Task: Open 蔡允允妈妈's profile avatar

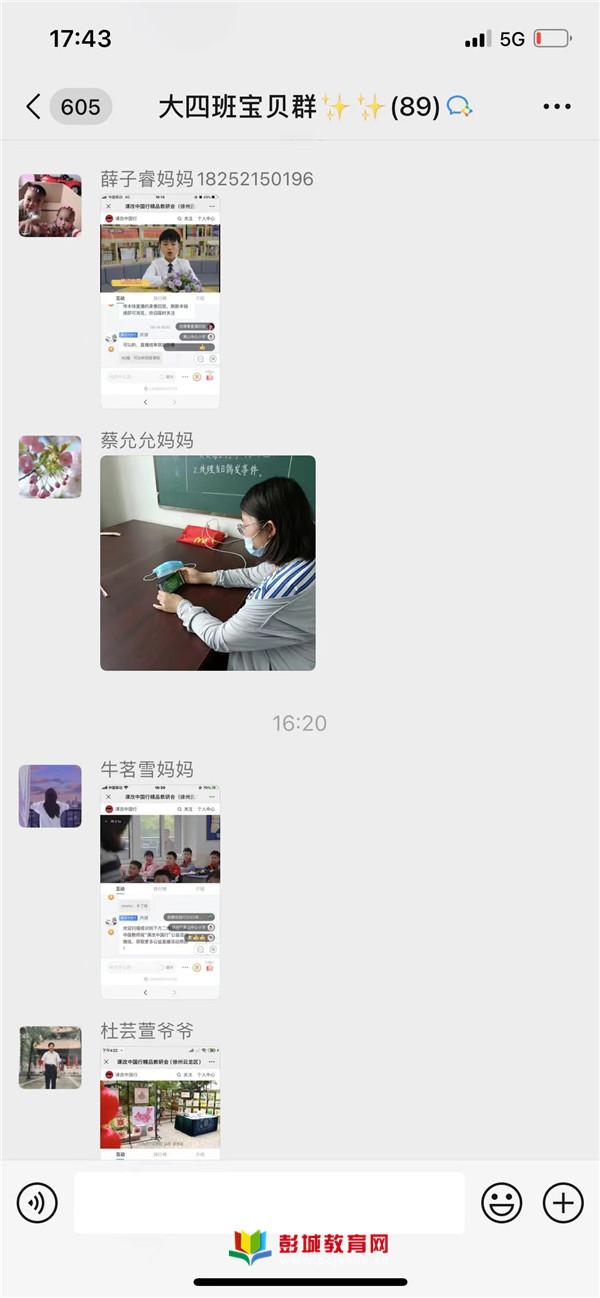Action: click(50, 466)
